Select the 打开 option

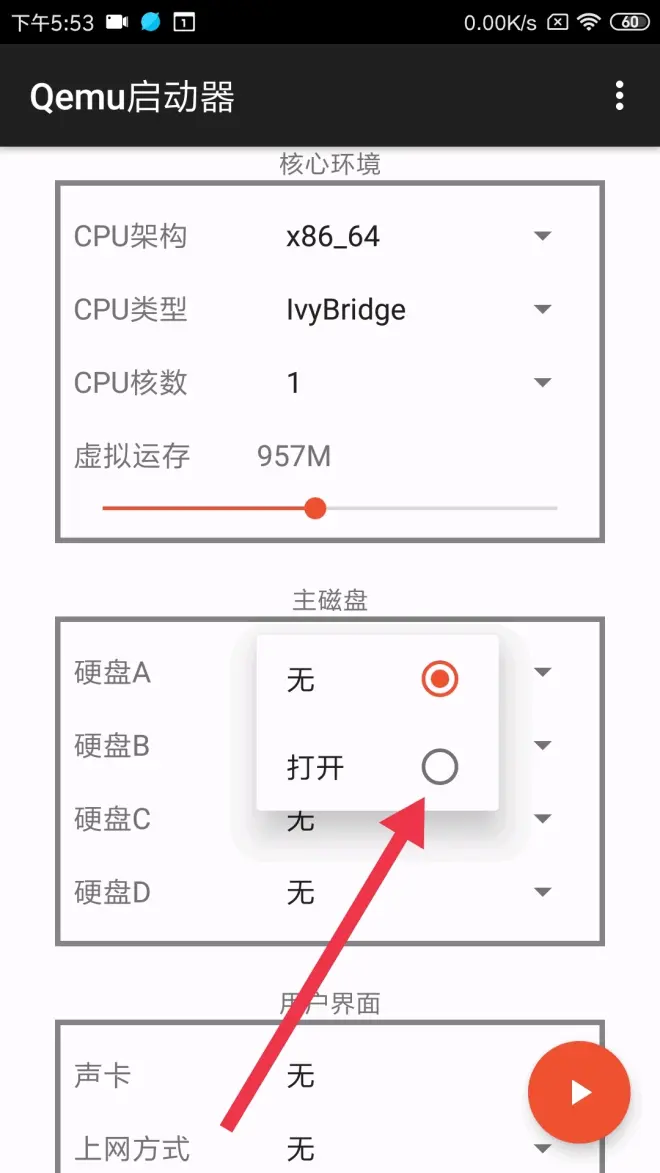click(x=439, y=767)
